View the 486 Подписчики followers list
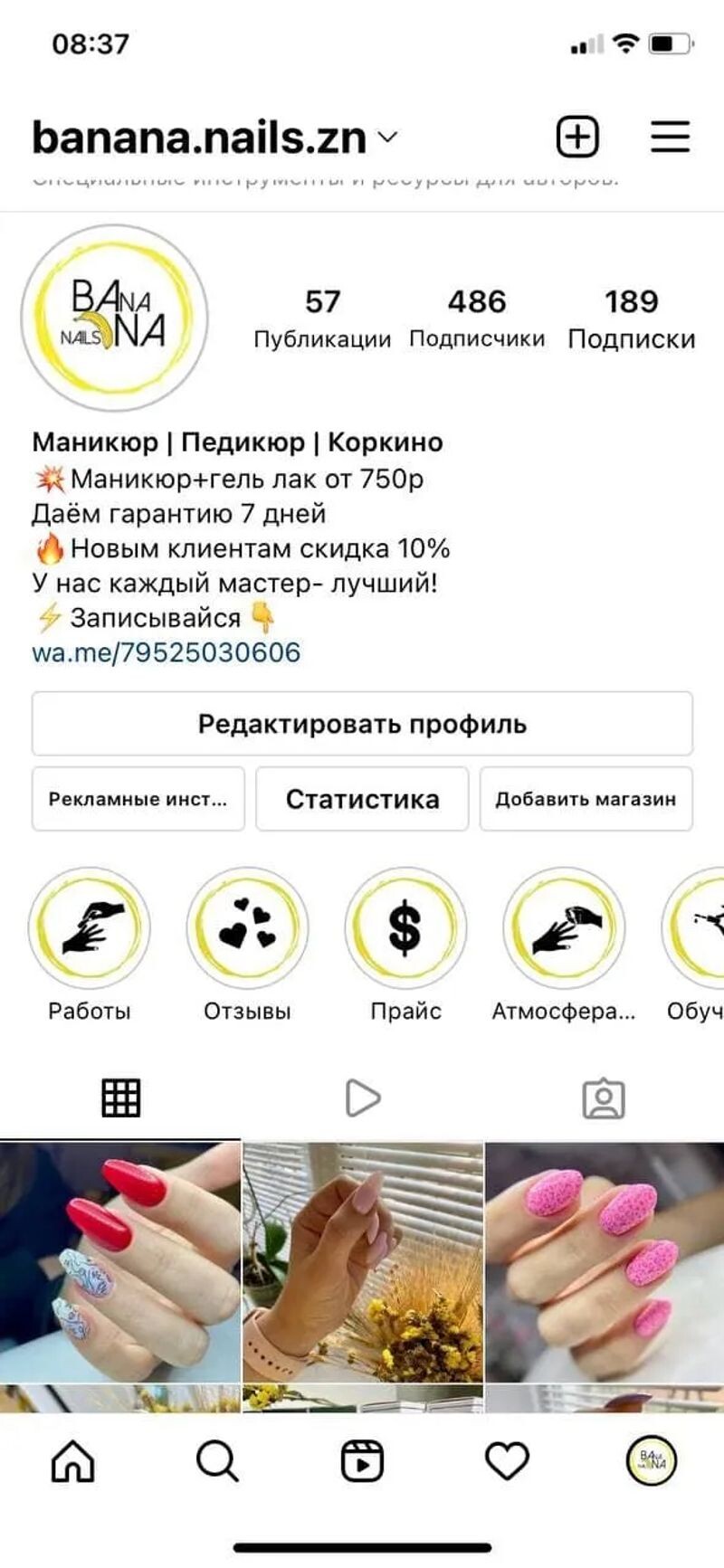The image size is (724, 1568). (477, 317)
